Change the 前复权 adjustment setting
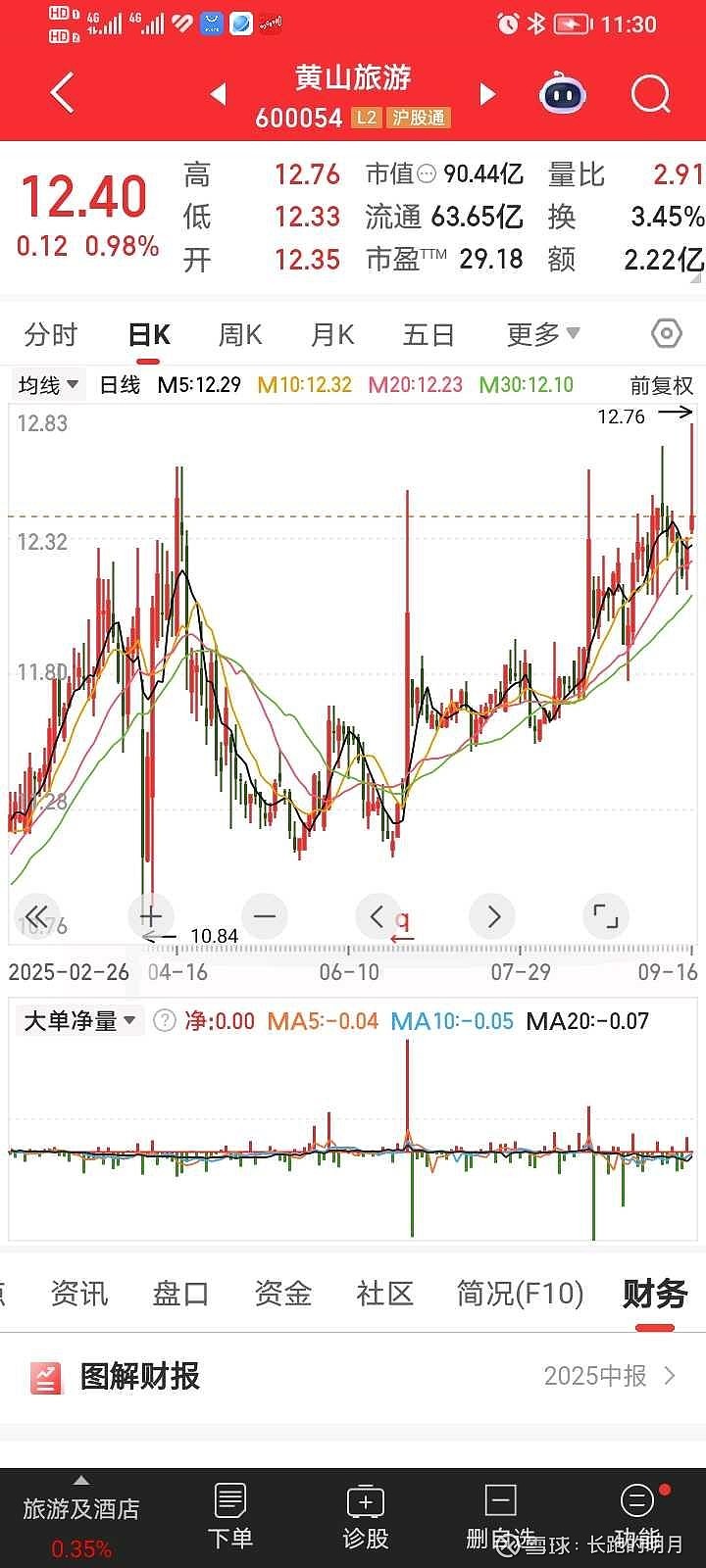Screen dimensions: 706x1568 coord(661,385)
